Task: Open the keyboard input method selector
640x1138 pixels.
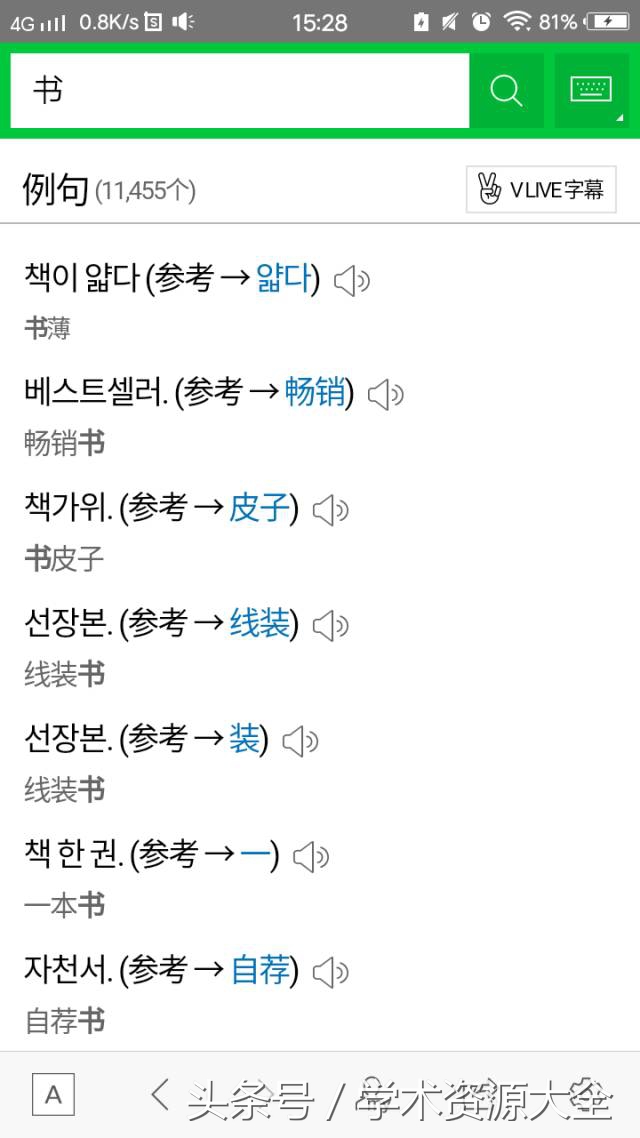Action: 591,91
